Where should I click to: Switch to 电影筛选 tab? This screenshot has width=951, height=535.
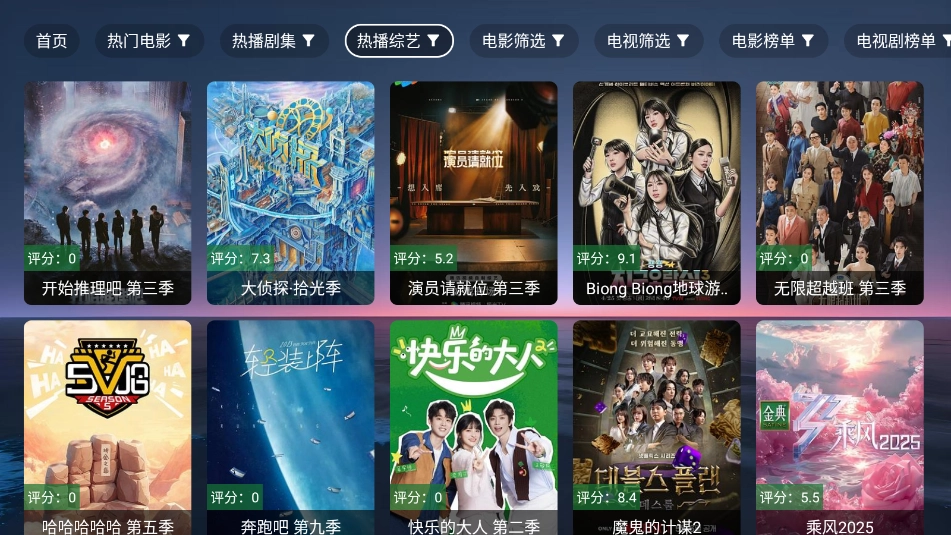(x=524, y=41)
